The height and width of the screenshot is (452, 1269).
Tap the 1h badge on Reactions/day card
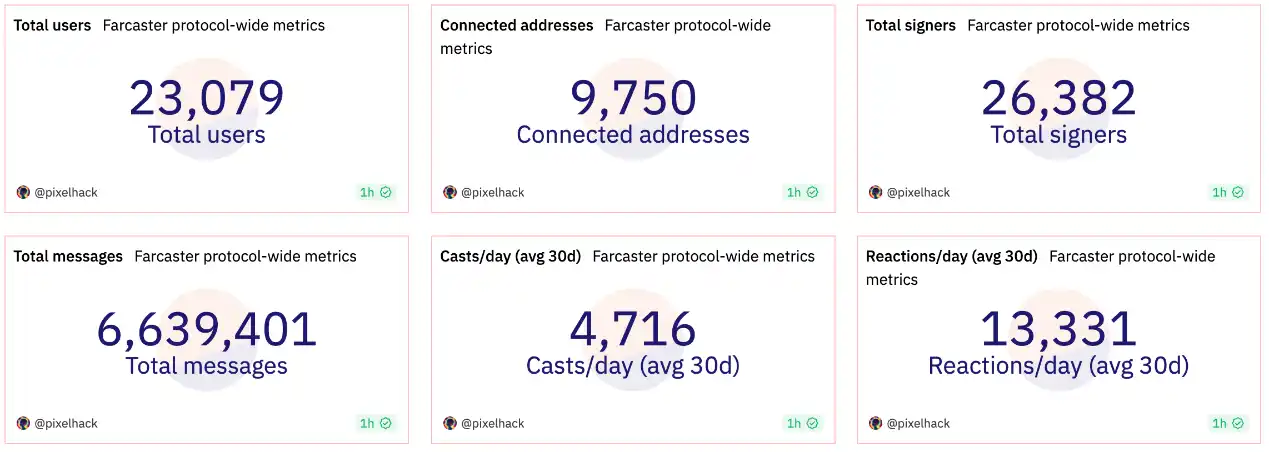click(1228, 423)
